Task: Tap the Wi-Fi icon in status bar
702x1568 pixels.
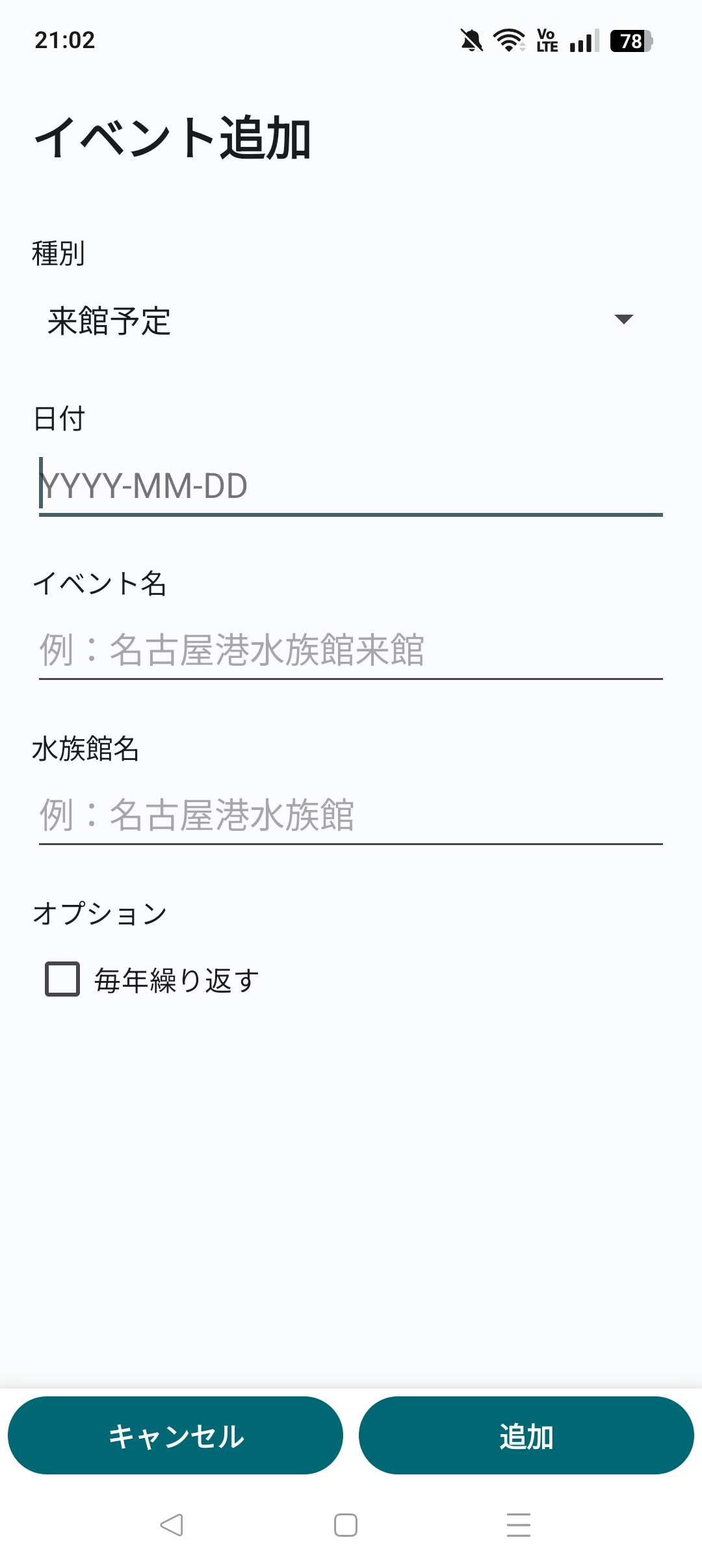Action: pos(510,41)
